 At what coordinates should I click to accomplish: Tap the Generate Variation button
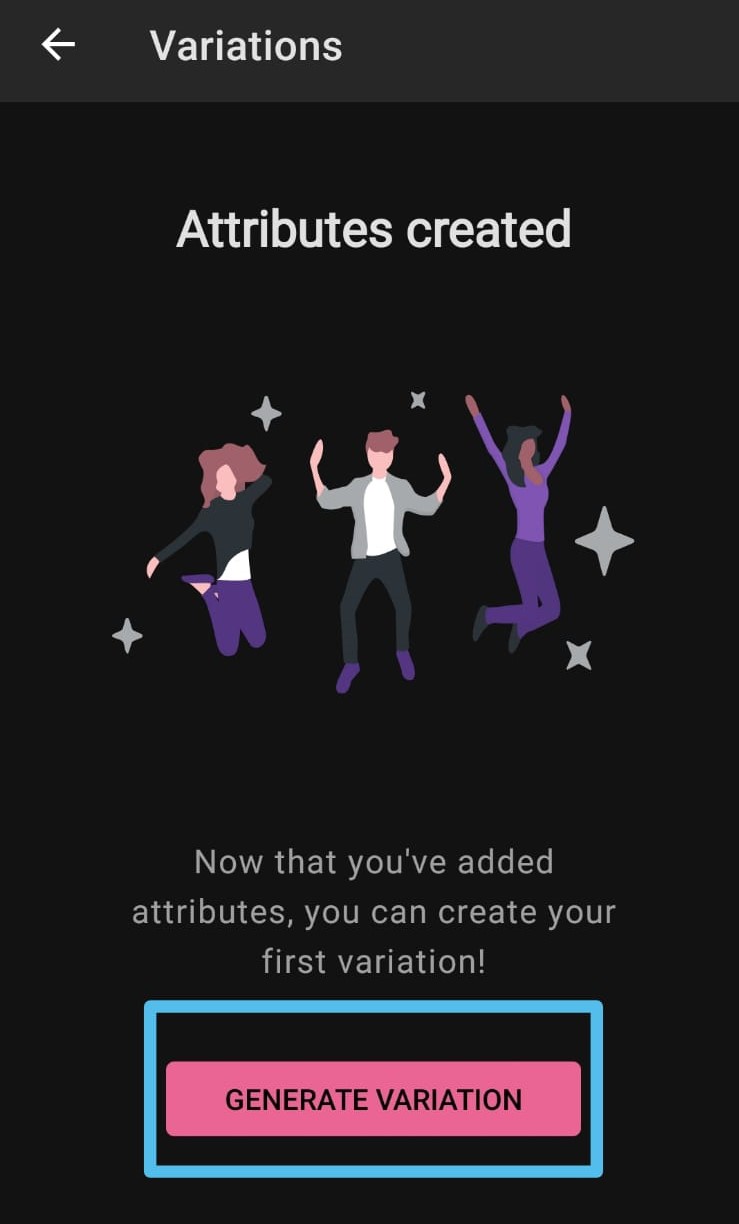[x=373, y=1099]
